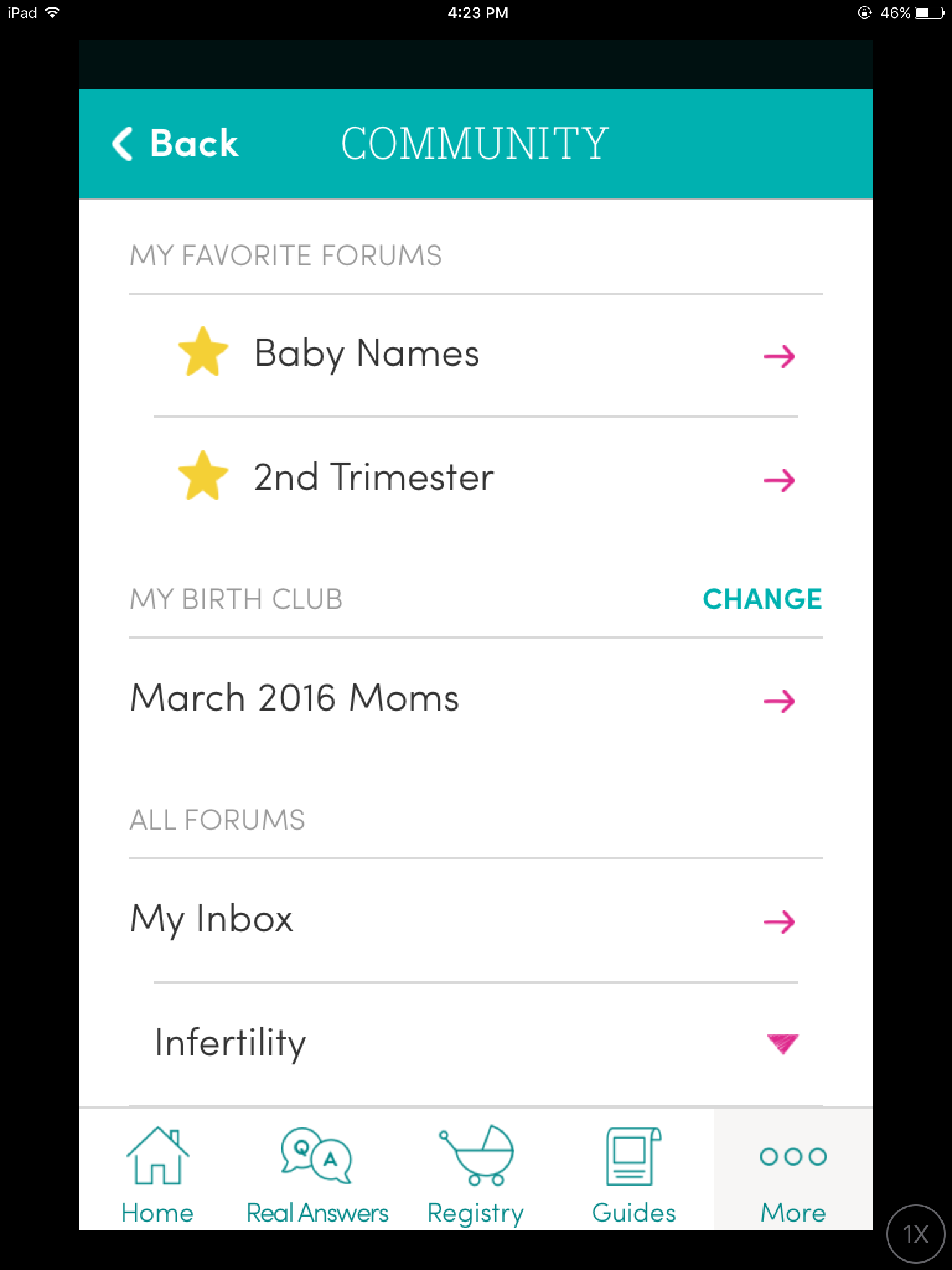Change my birth club
Screen dimensions: 952x1270
(x=762, y=599)
